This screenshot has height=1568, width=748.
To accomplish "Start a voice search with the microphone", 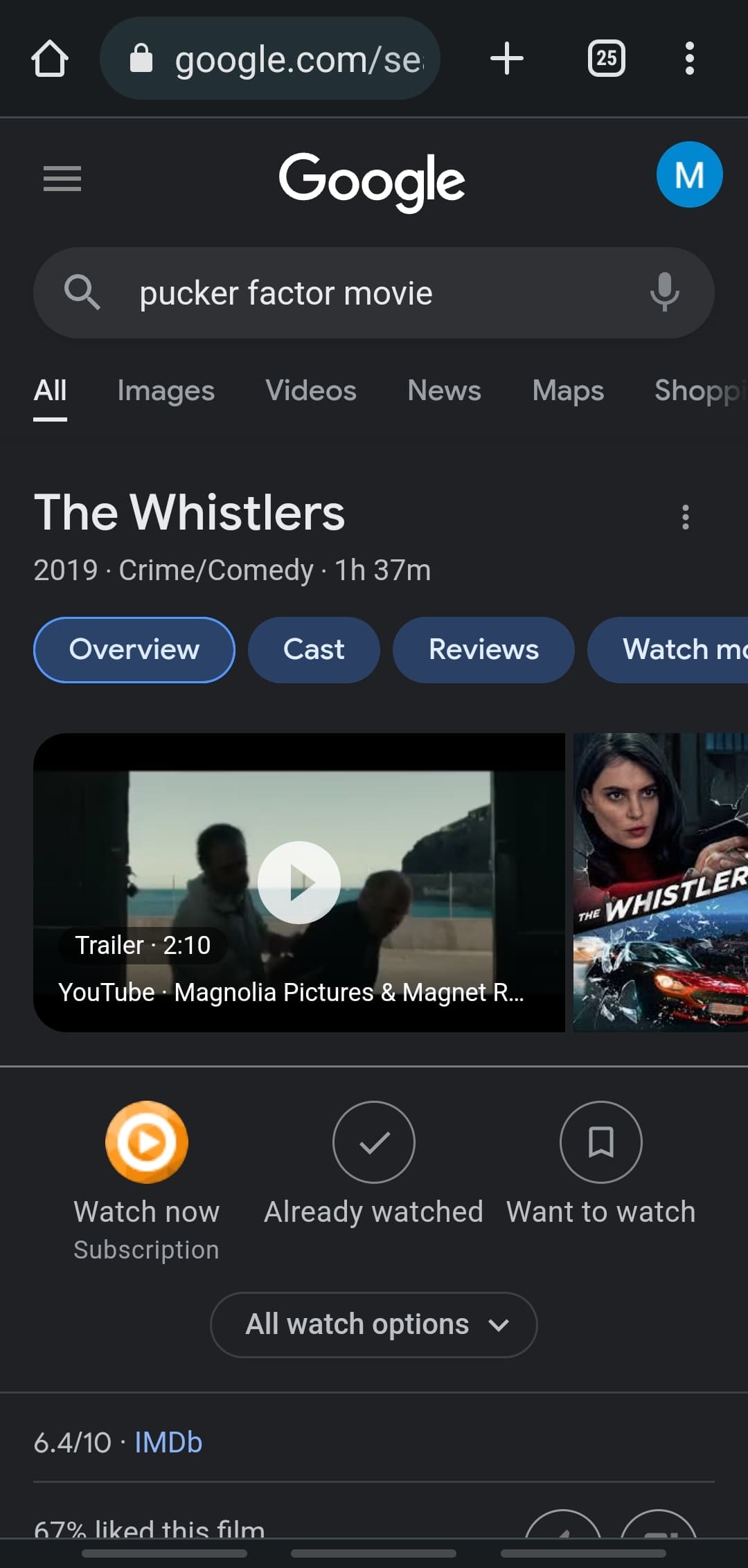I will click(664, 292).
